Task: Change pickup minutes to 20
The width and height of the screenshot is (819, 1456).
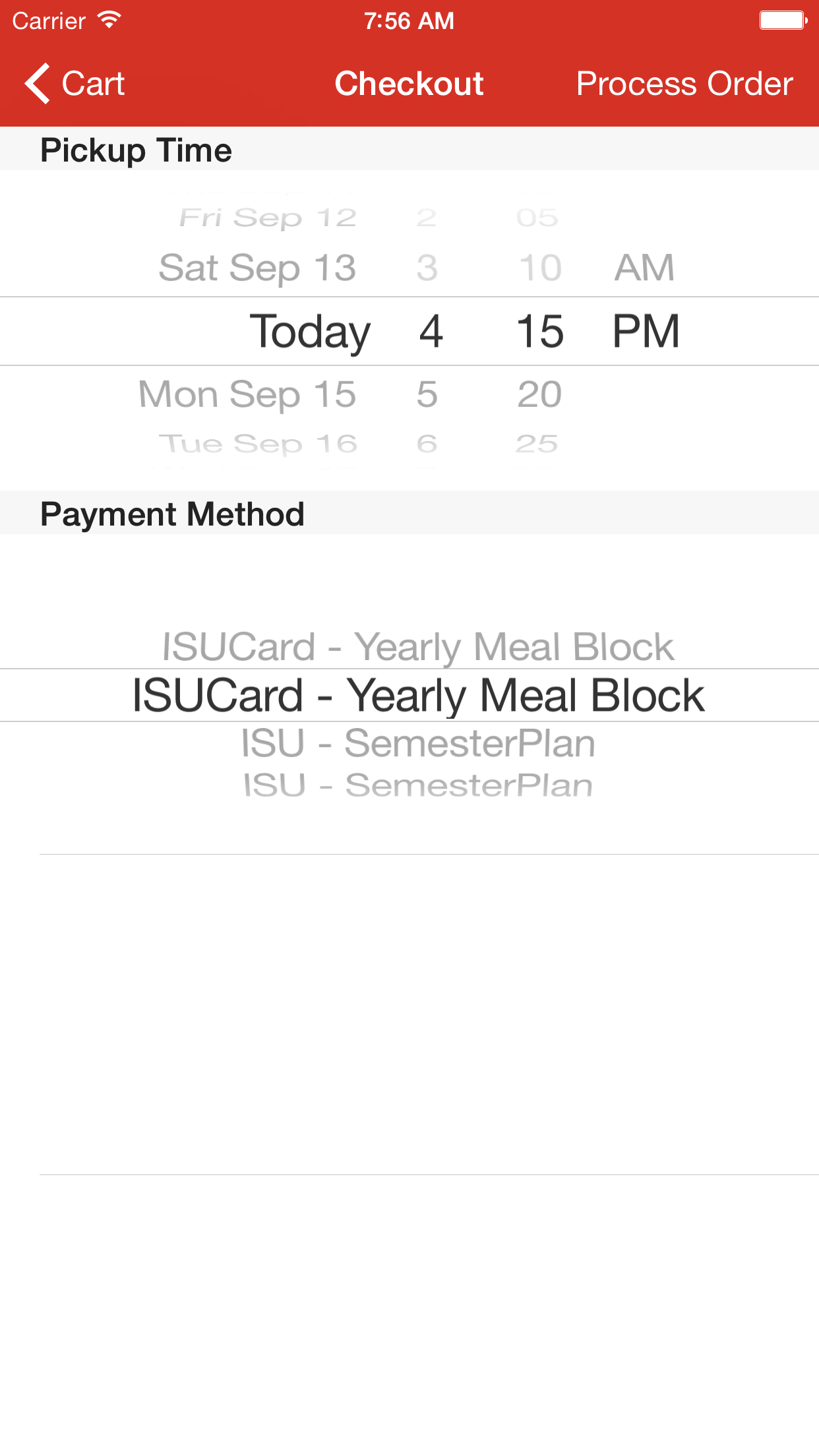Action: pyautogui.click(x=540, y=394)
